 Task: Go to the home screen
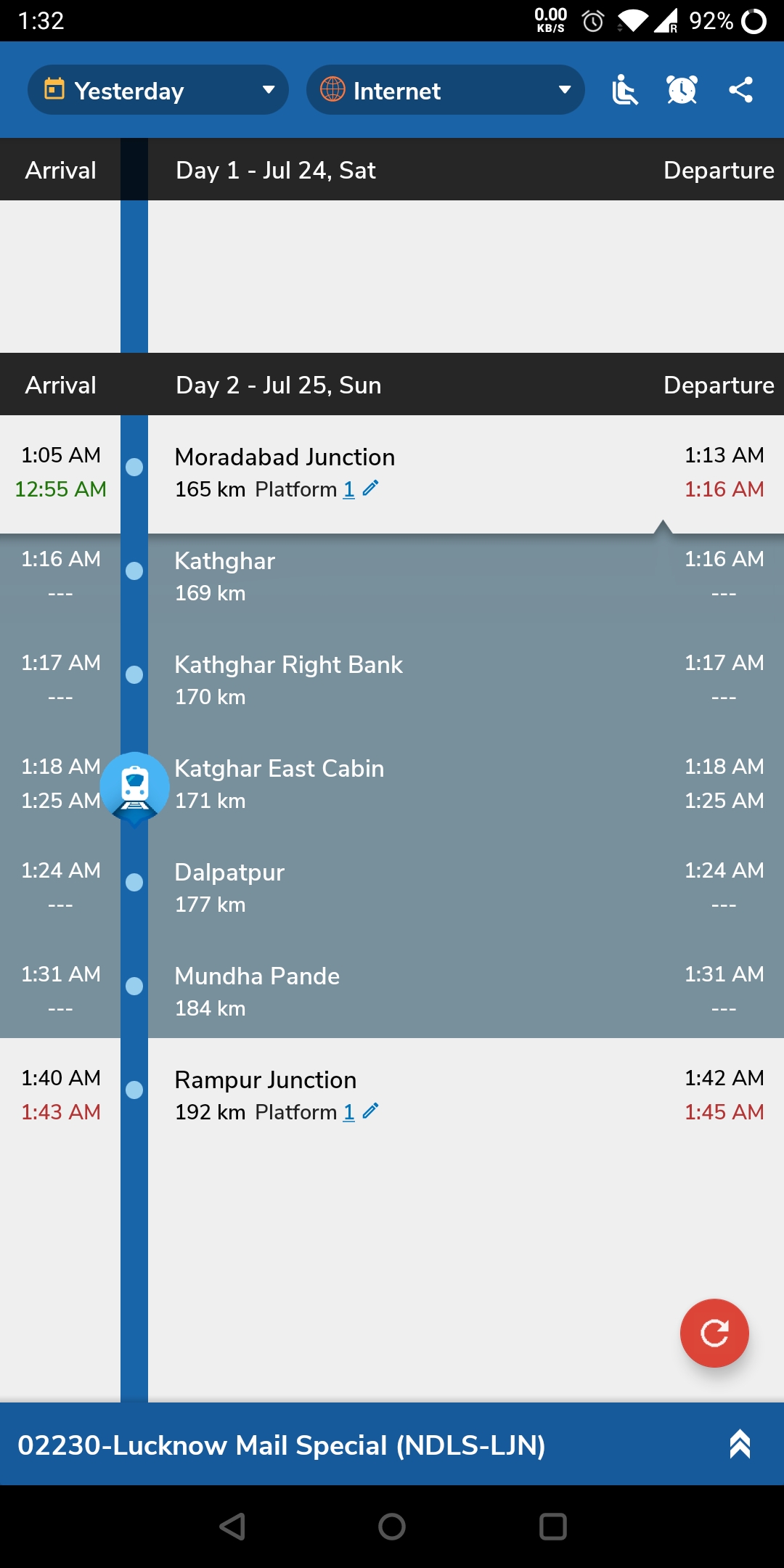click(x=392, y=1526)
